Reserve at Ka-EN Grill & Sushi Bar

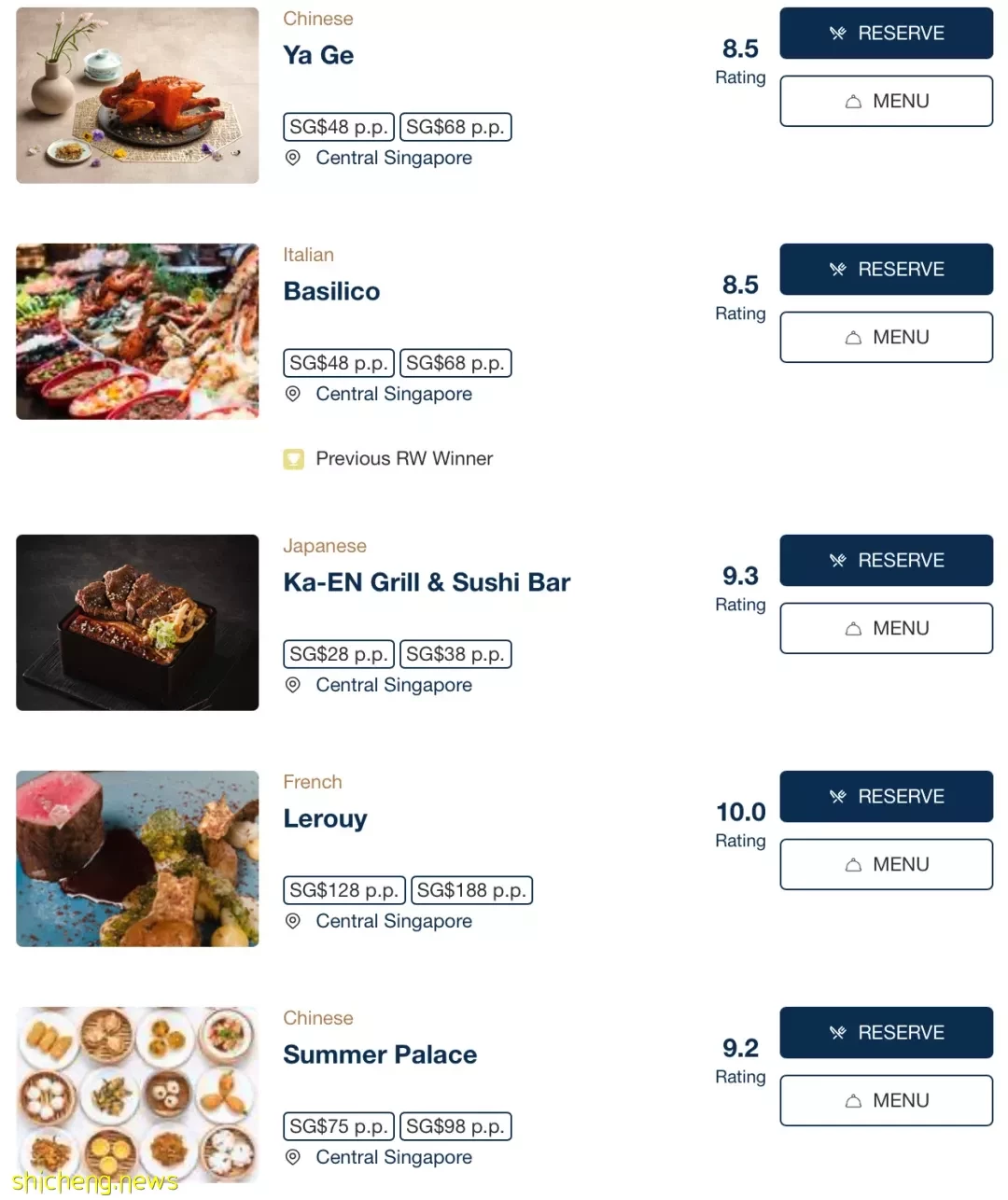point(886,561)
